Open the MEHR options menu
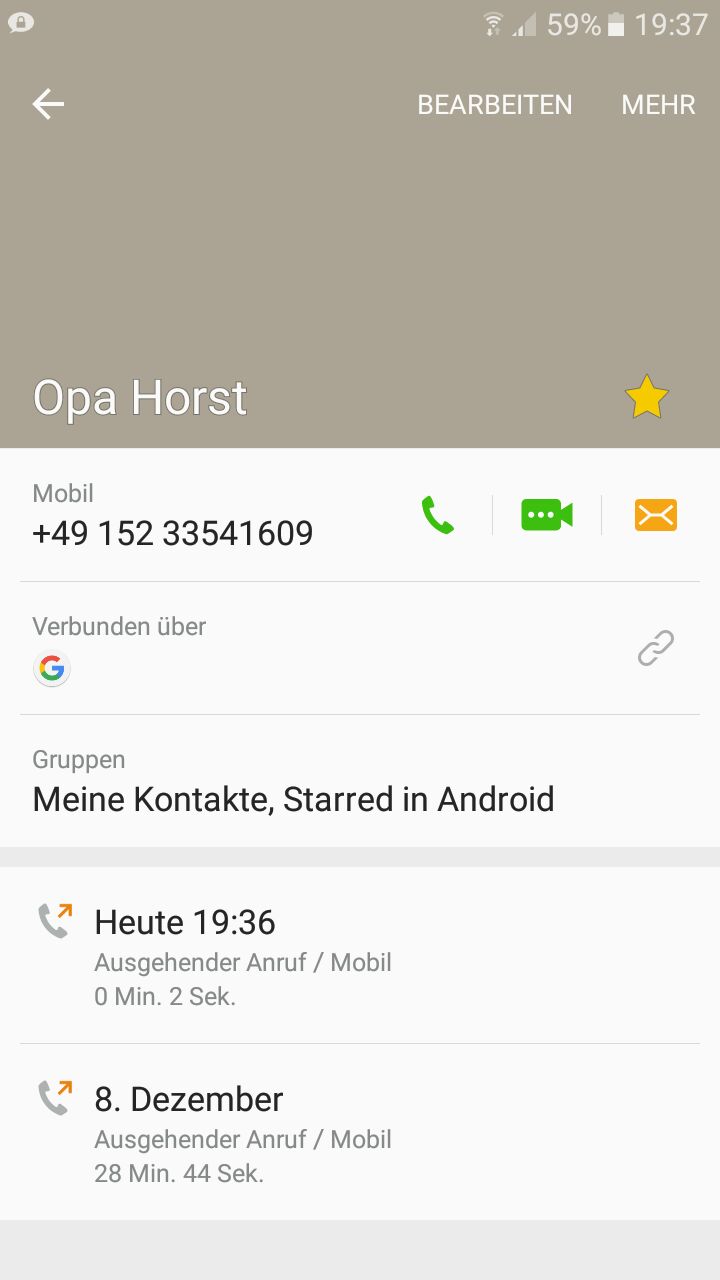This screenshot has width=720, height=1280. pos(658,105)
